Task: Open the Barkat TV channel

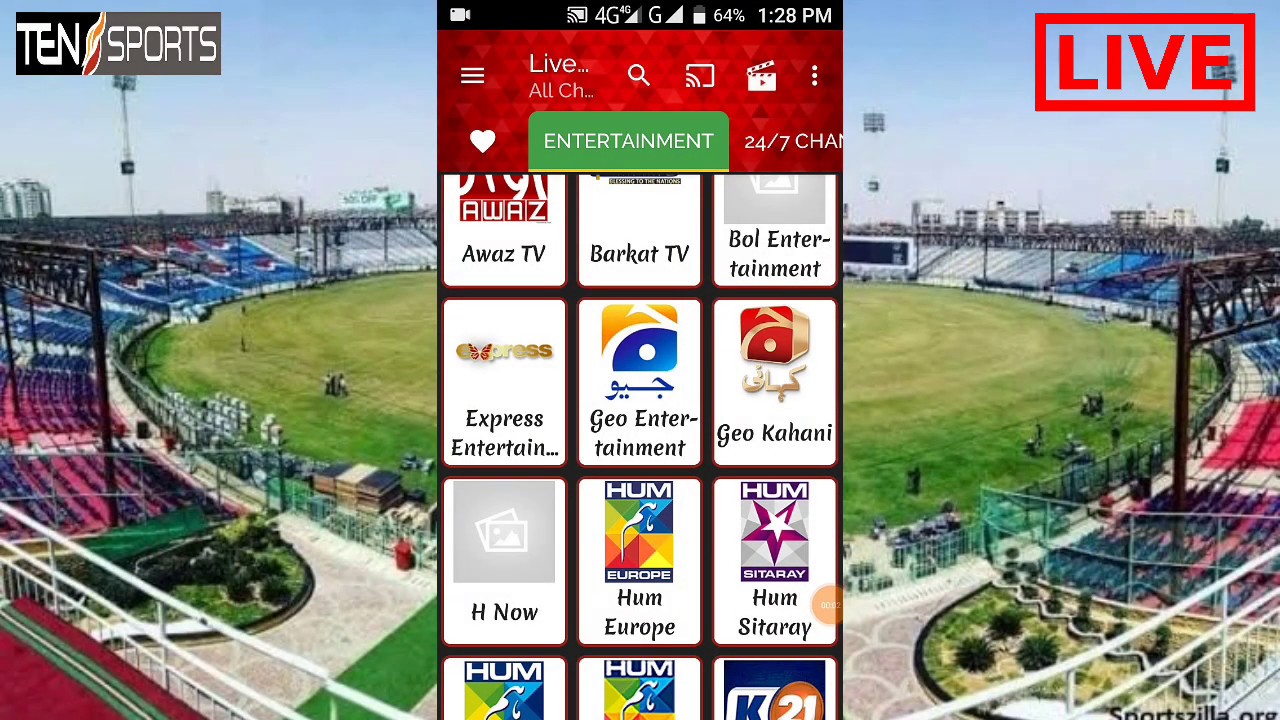Action: (640, 230)
